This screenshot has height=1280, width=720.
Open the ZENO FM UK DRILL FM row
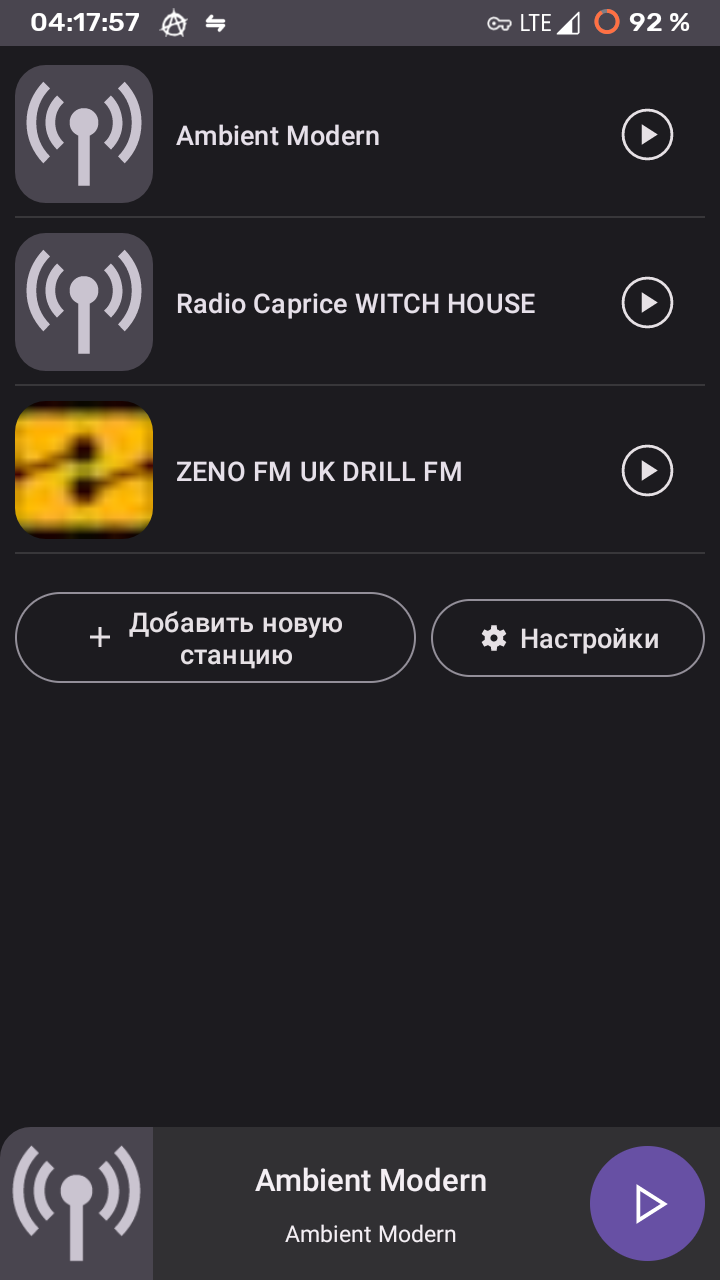[x=360, y=470]
